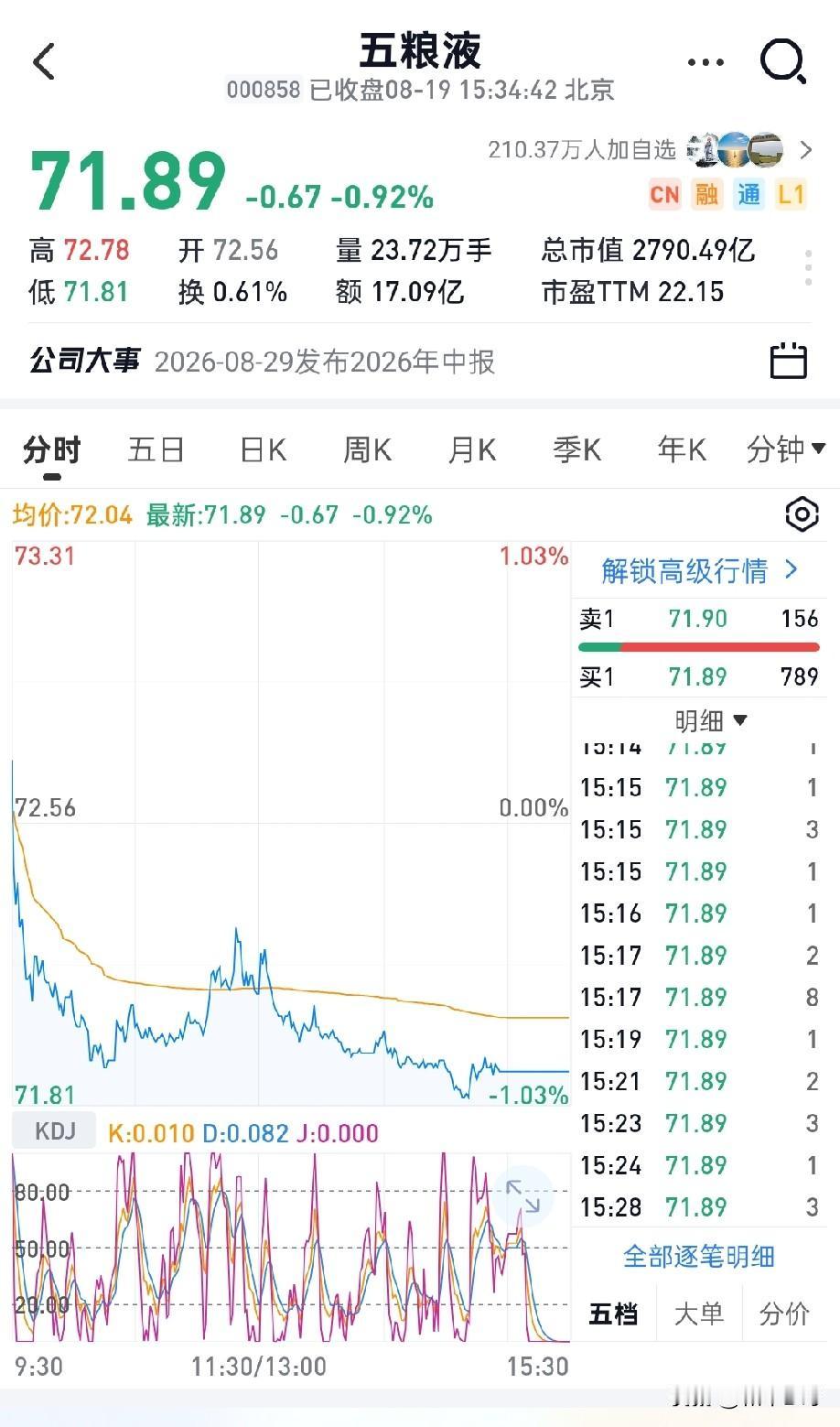Open the three-dot overflow menu

(x=705, y=62)
